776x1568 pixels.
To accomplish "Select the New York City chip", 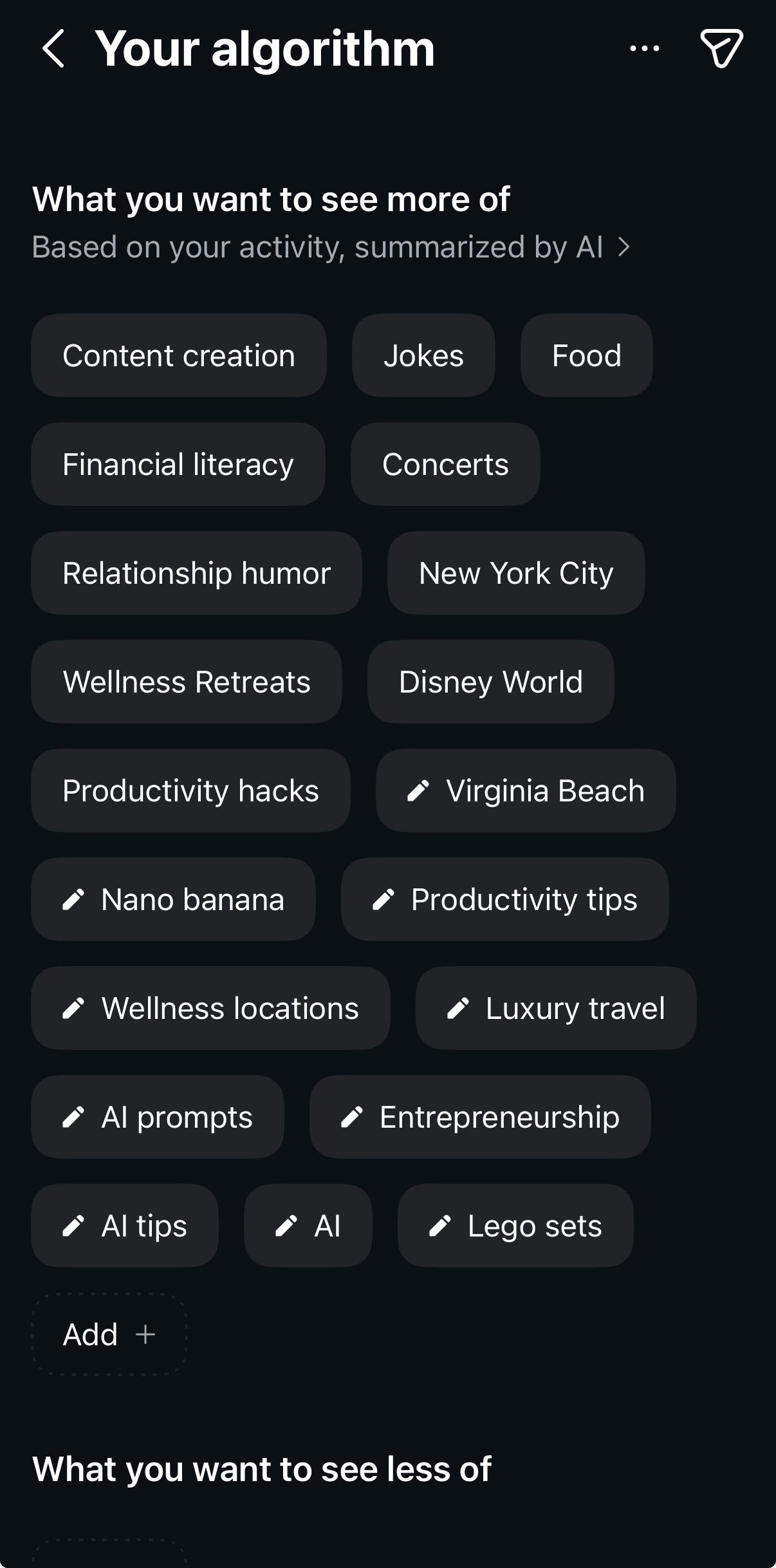I will tap(516, 573).
